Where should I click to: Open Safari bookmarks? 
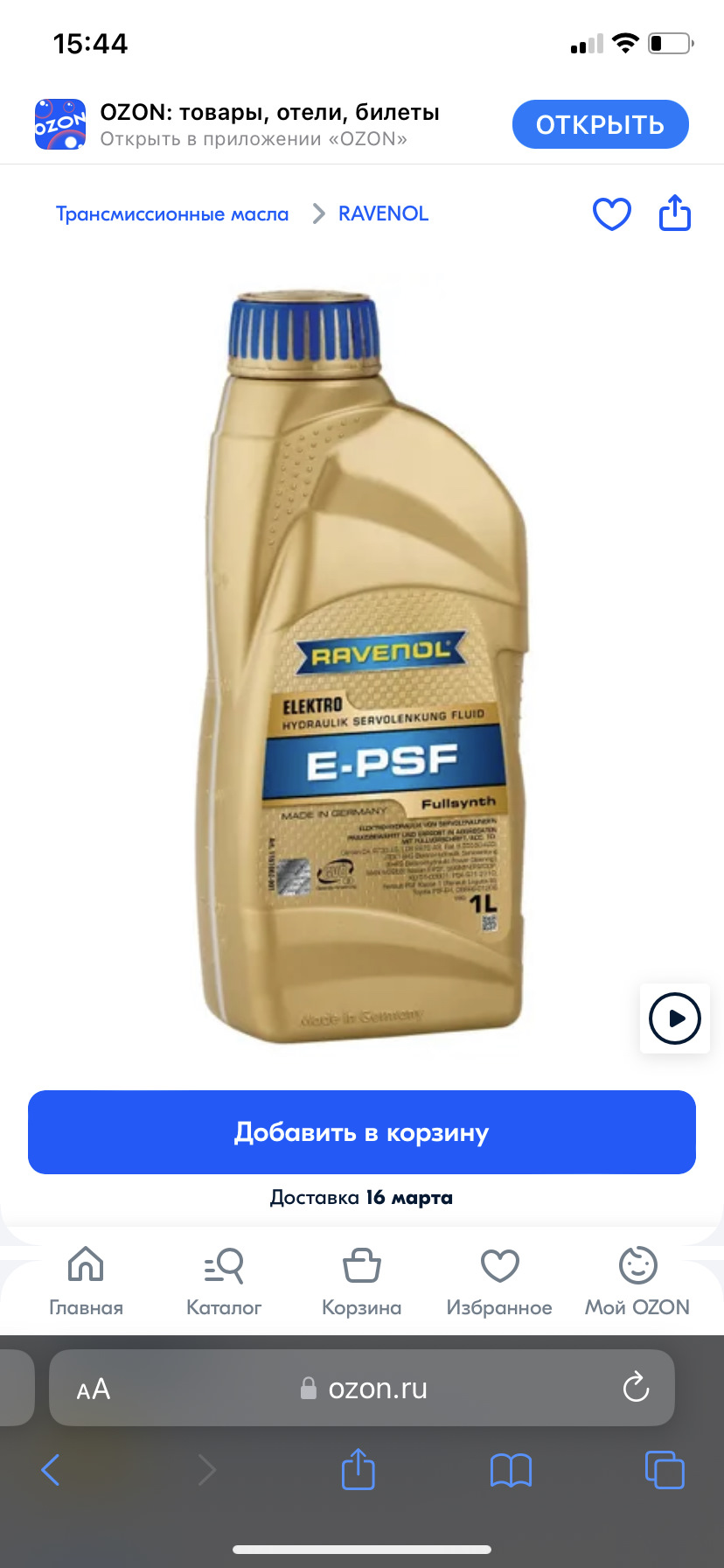pos(511,1470)
